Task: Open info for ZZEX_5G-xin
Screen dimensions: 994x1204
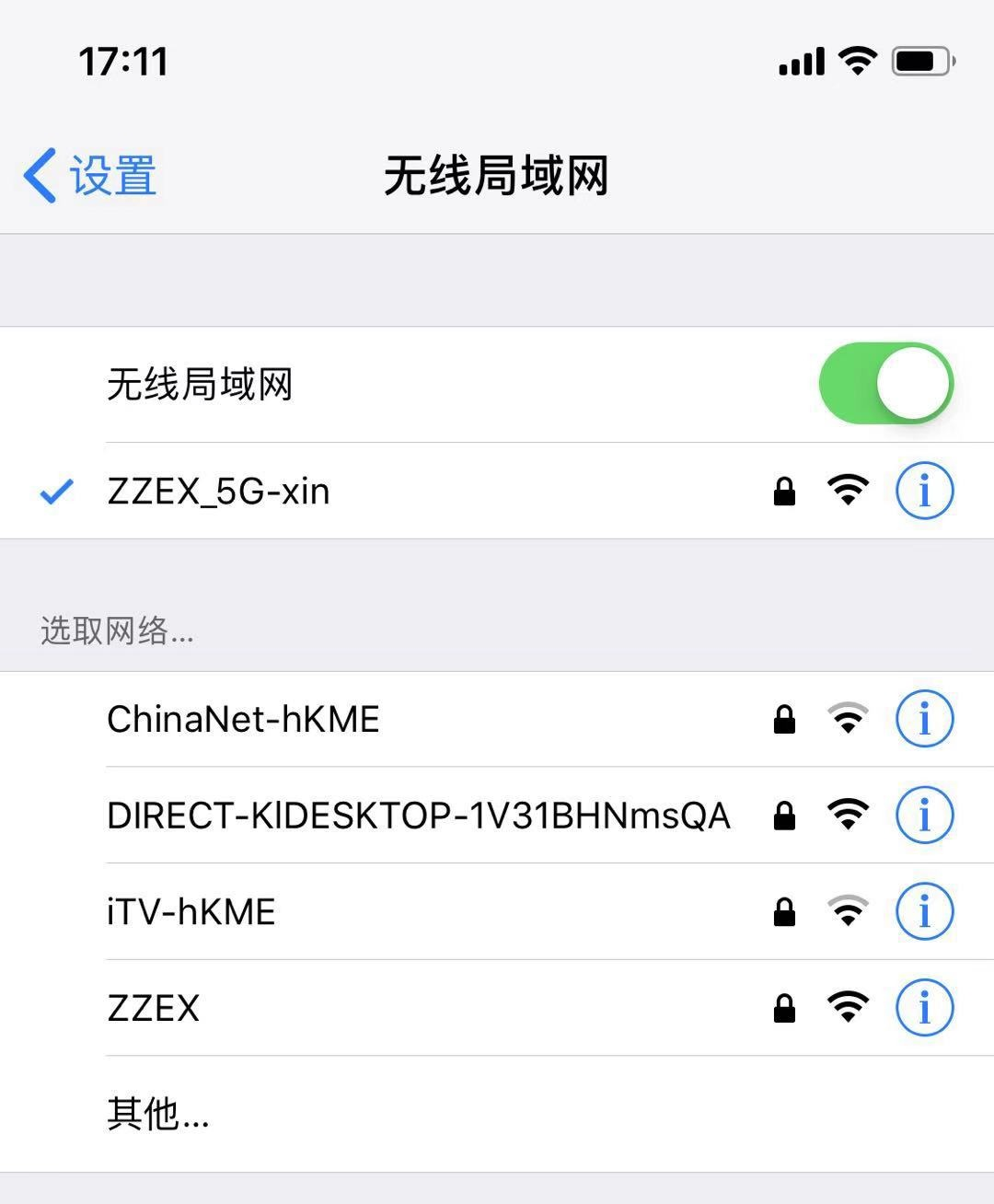Action: tap(924, 491)
